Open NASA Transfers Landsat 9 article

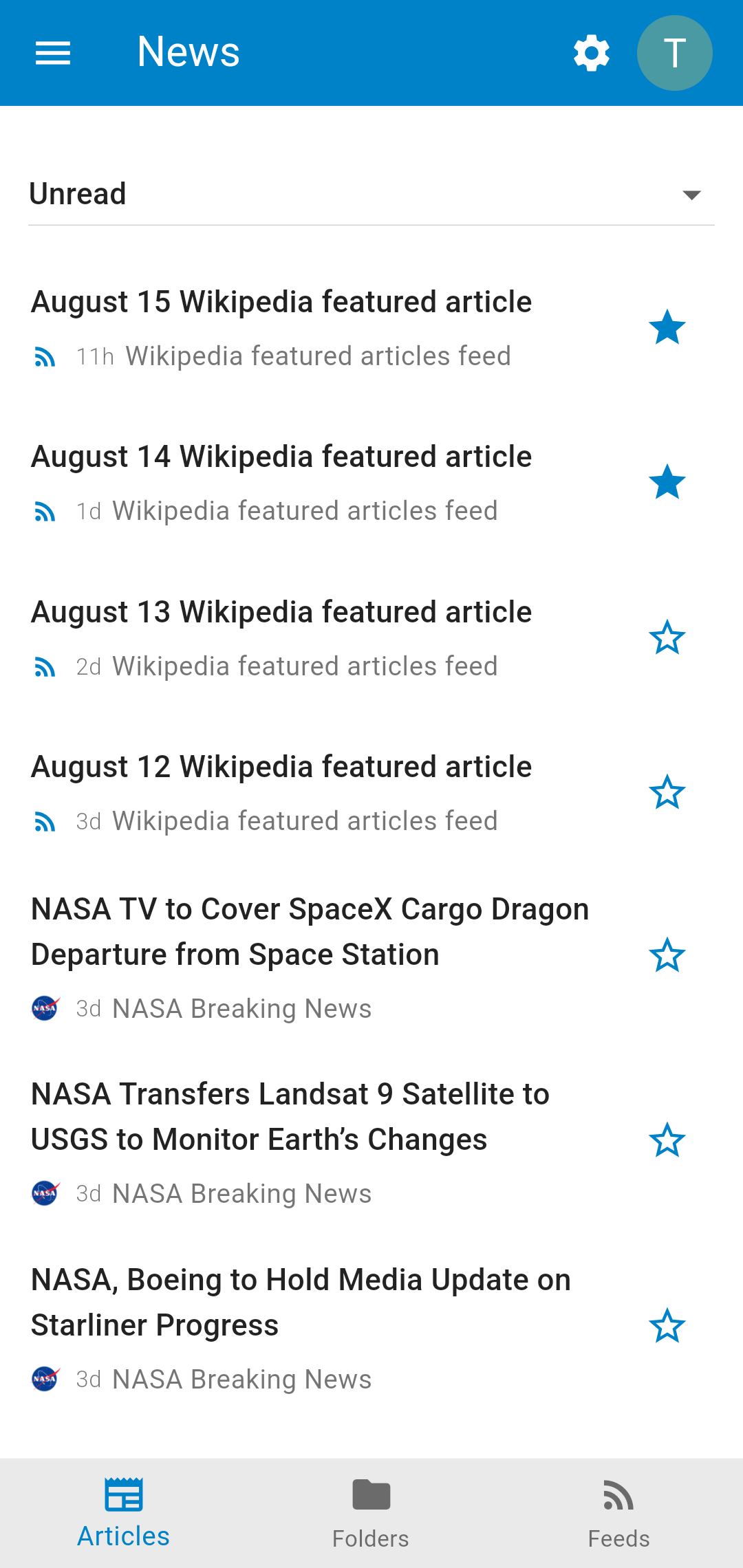290,1117
